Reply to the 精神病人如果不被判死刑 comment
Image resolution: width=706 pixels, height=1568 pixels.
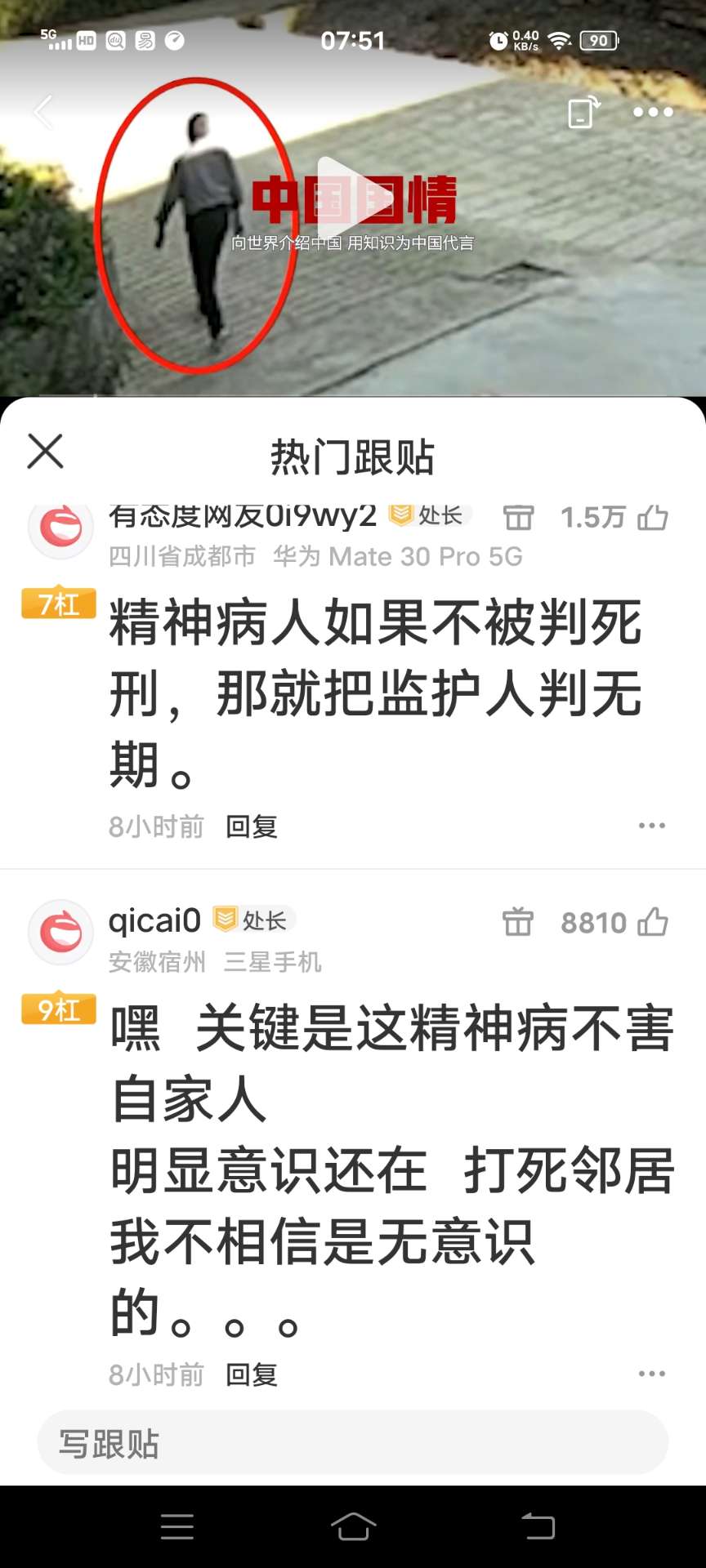(252, 826)
